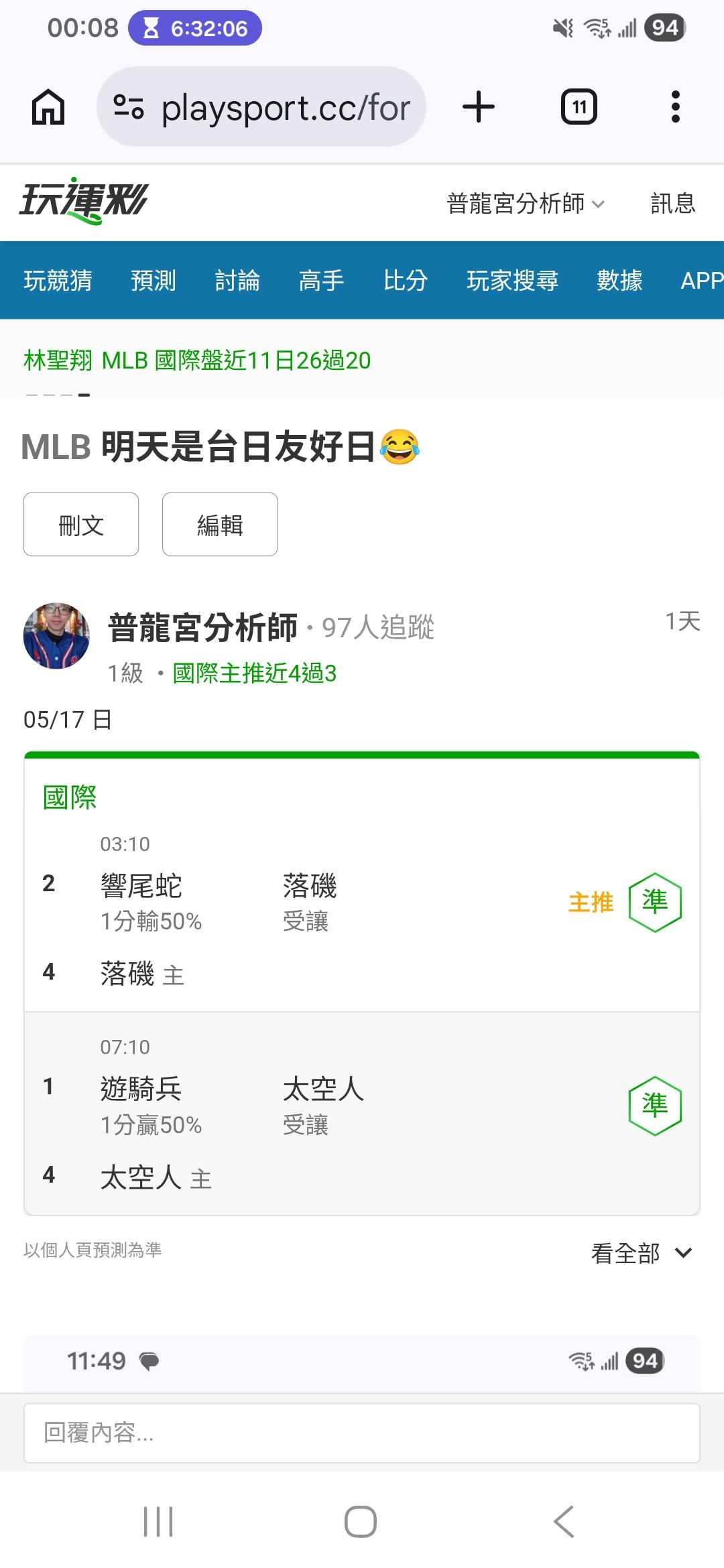Switch to the 玩競猜 section
The height and width of the screenshot is (1568, 724).
(x=58, y=280)
